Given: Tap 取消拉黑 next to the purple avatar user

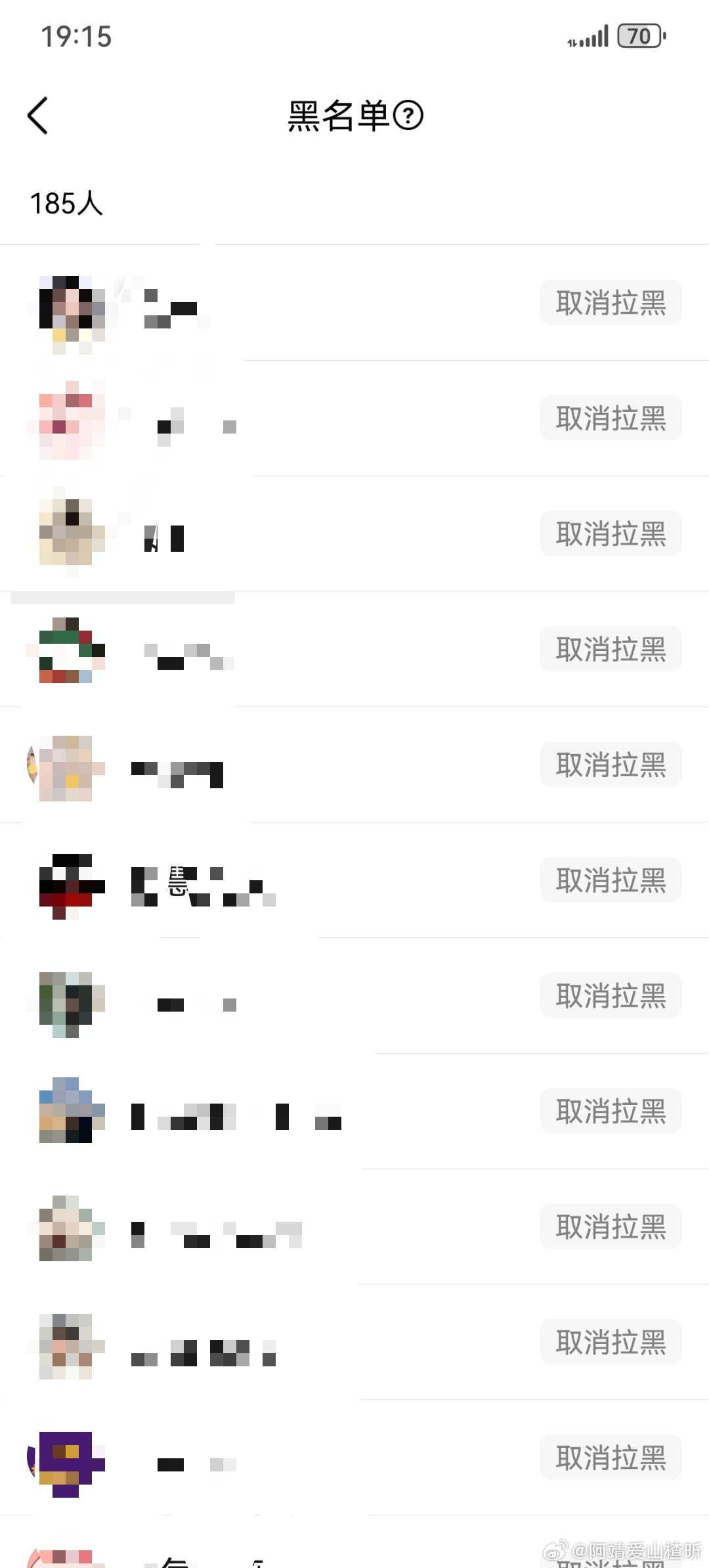Looking at the screenshot, I should click(x=611, y=1458).
